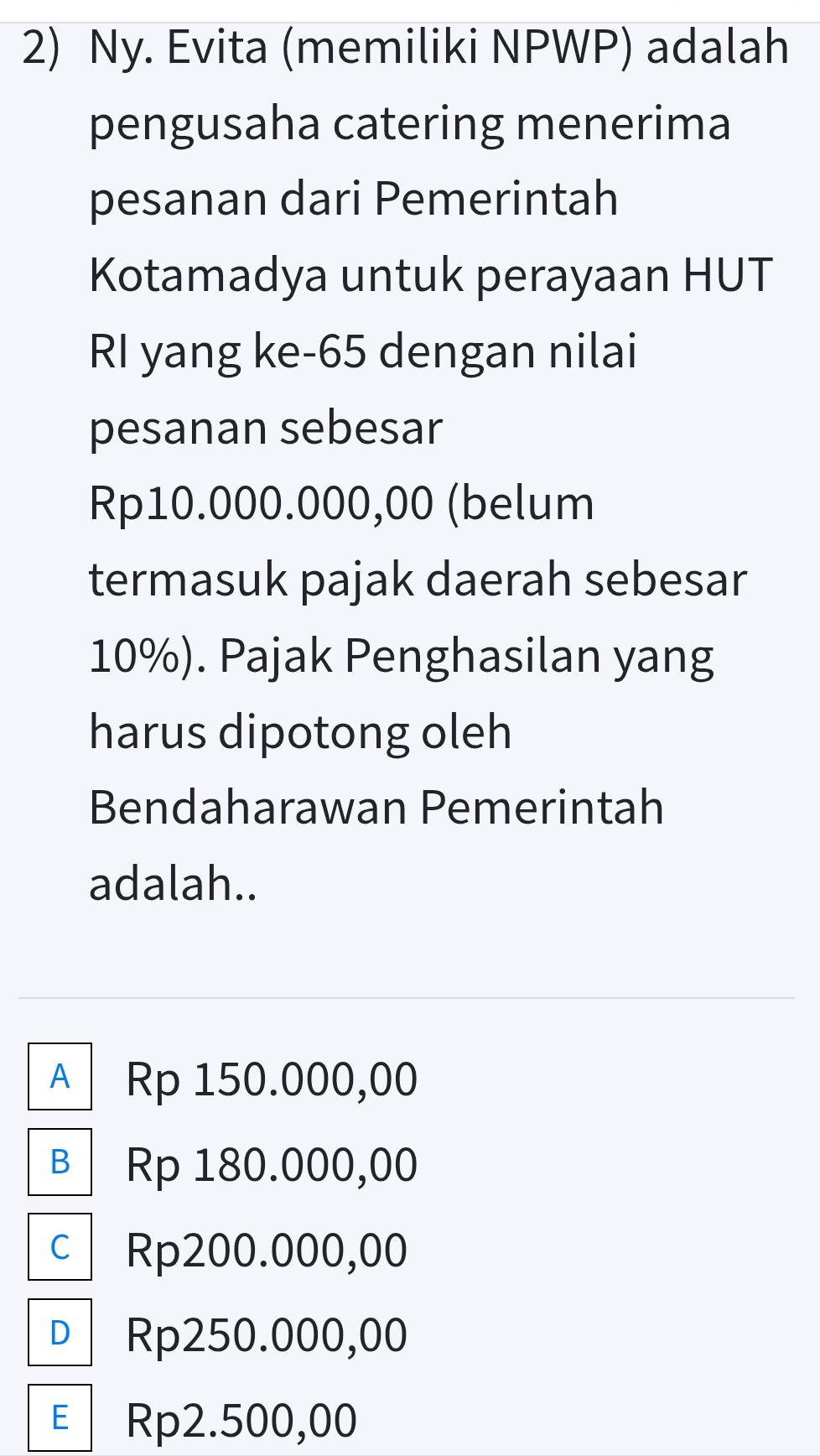Click the divider below the question text
This screenshot has height=1456, width=820.
[x=410, y=996]
